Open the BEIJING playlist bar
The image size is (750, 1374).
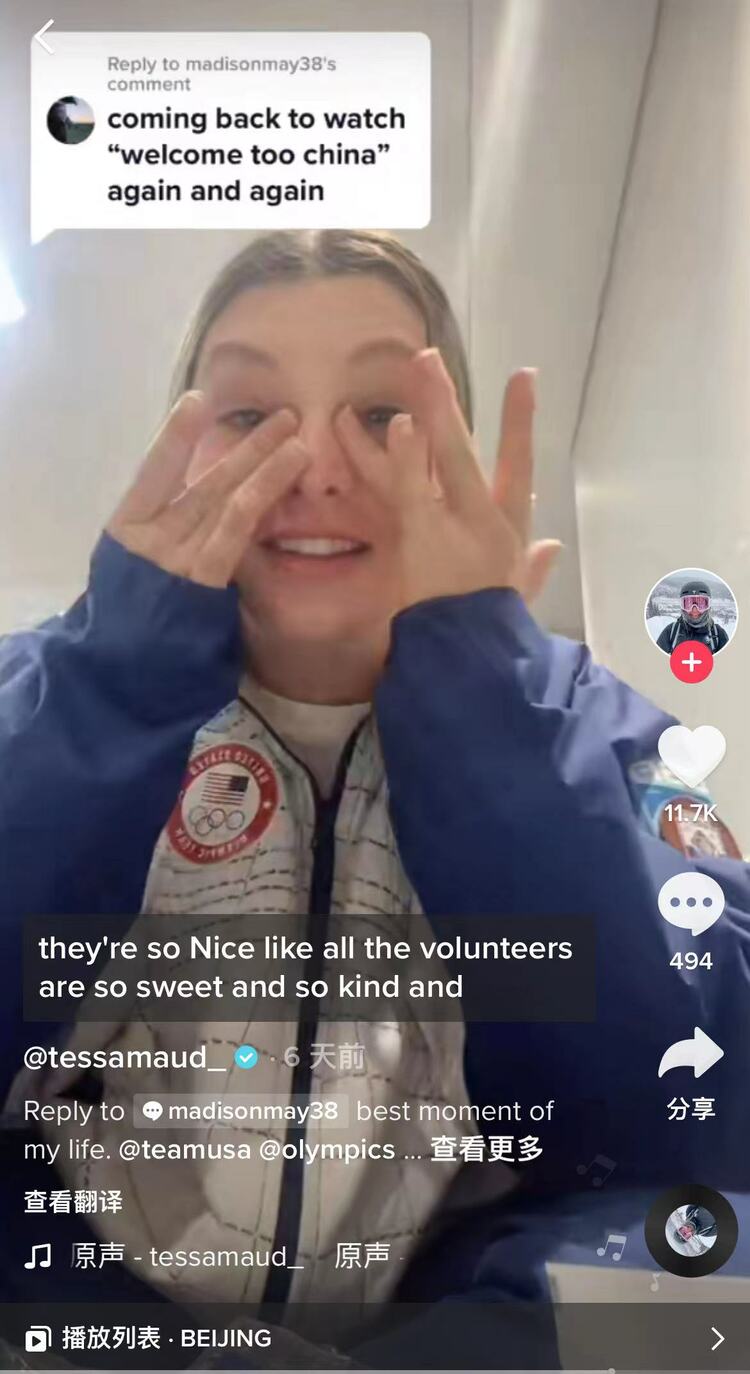point(375,1338)
